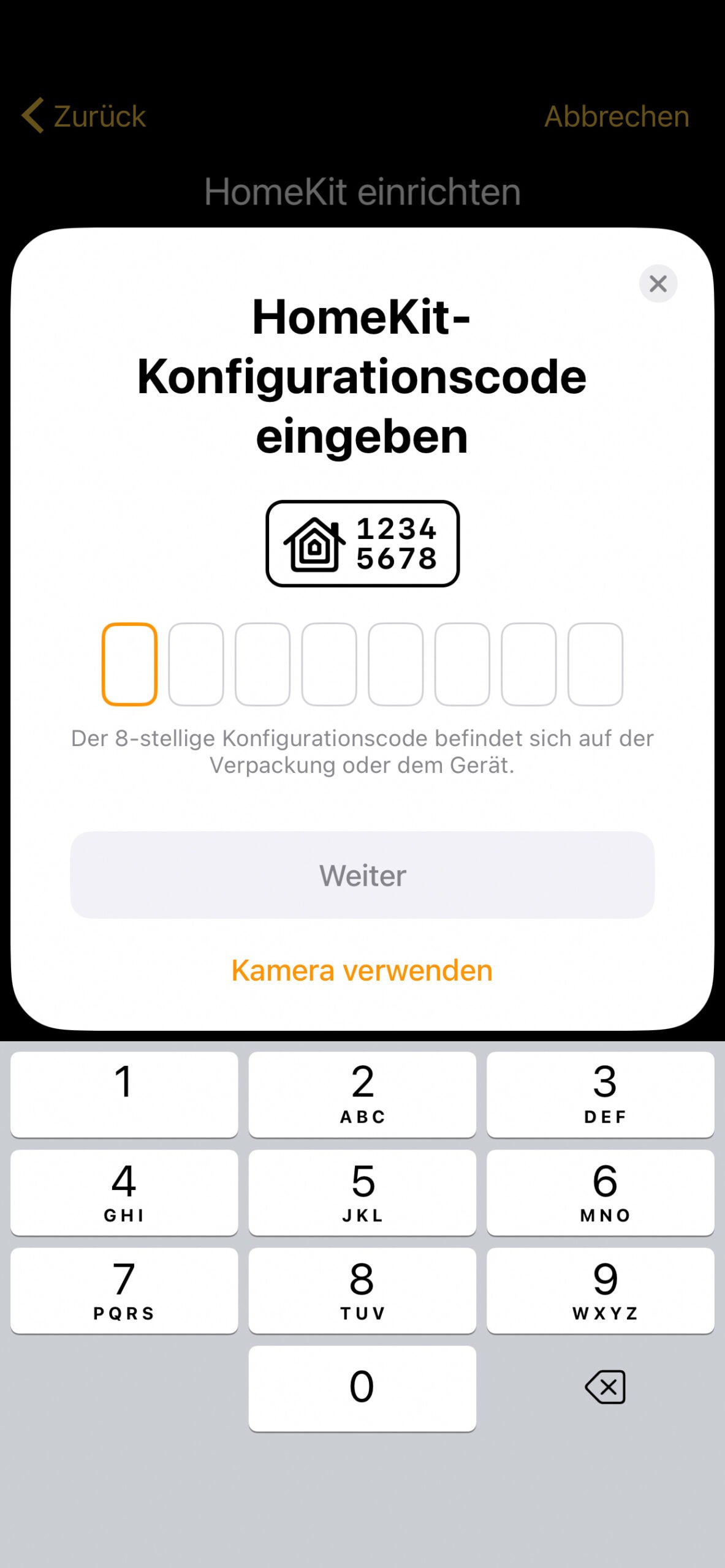725x1568 pixels.
Task: Close the HomeKit code dialog
Action: [x=658, y=284]
